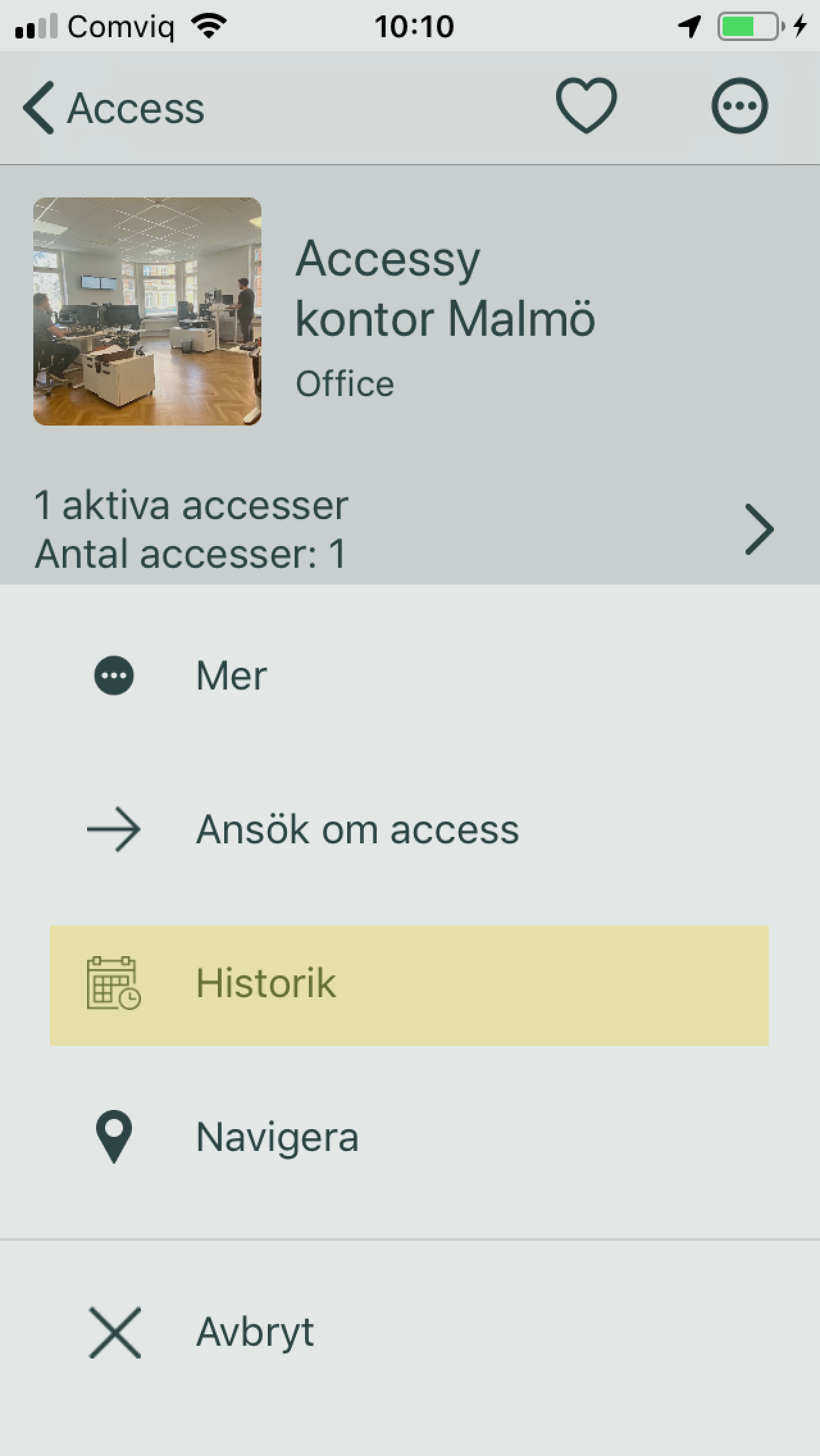Open the Accessy kontor Malmö photo
This screenshot has height=1456, width=820.
[x=147, y=311]
